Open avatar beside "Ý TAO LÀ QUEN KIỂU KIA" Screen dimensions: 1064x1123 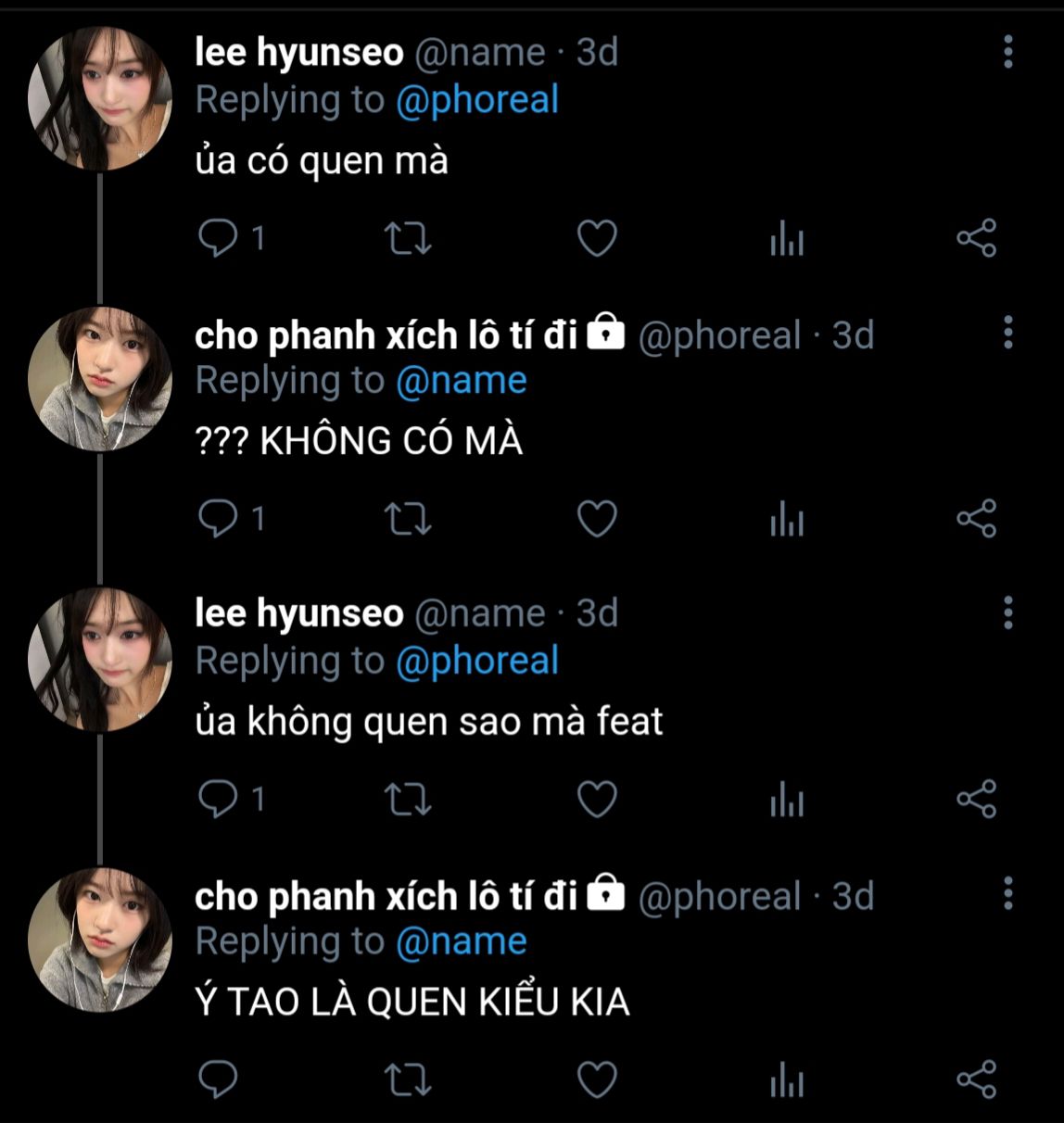100,940
